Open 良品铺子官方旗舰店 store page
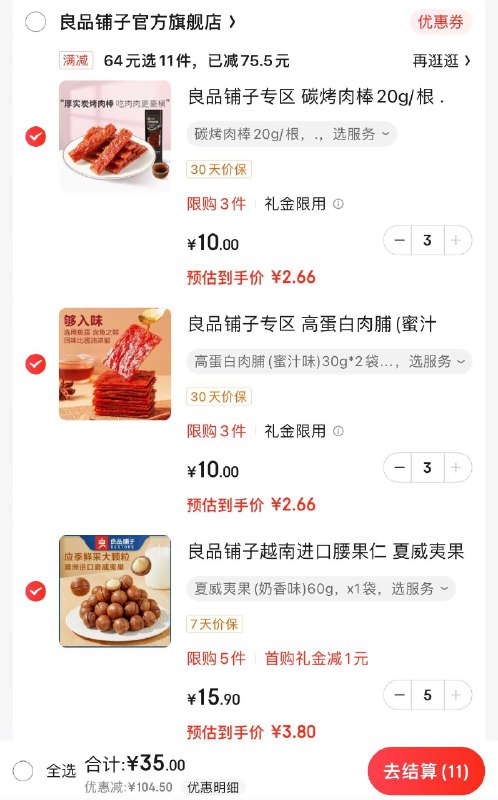Image resolution: width=498 pixels, height=800 pixels. (148, 22)
